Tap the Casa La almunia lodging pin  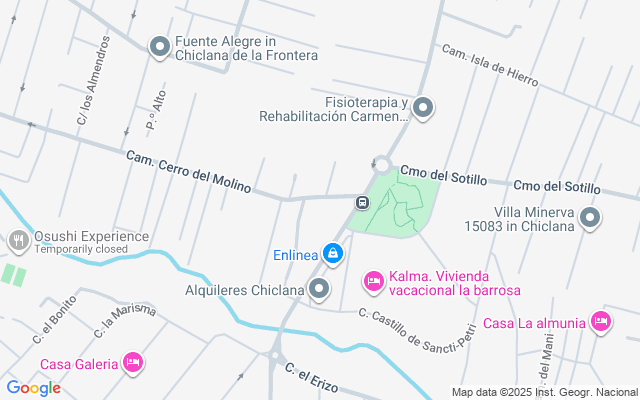pos(600,321)
